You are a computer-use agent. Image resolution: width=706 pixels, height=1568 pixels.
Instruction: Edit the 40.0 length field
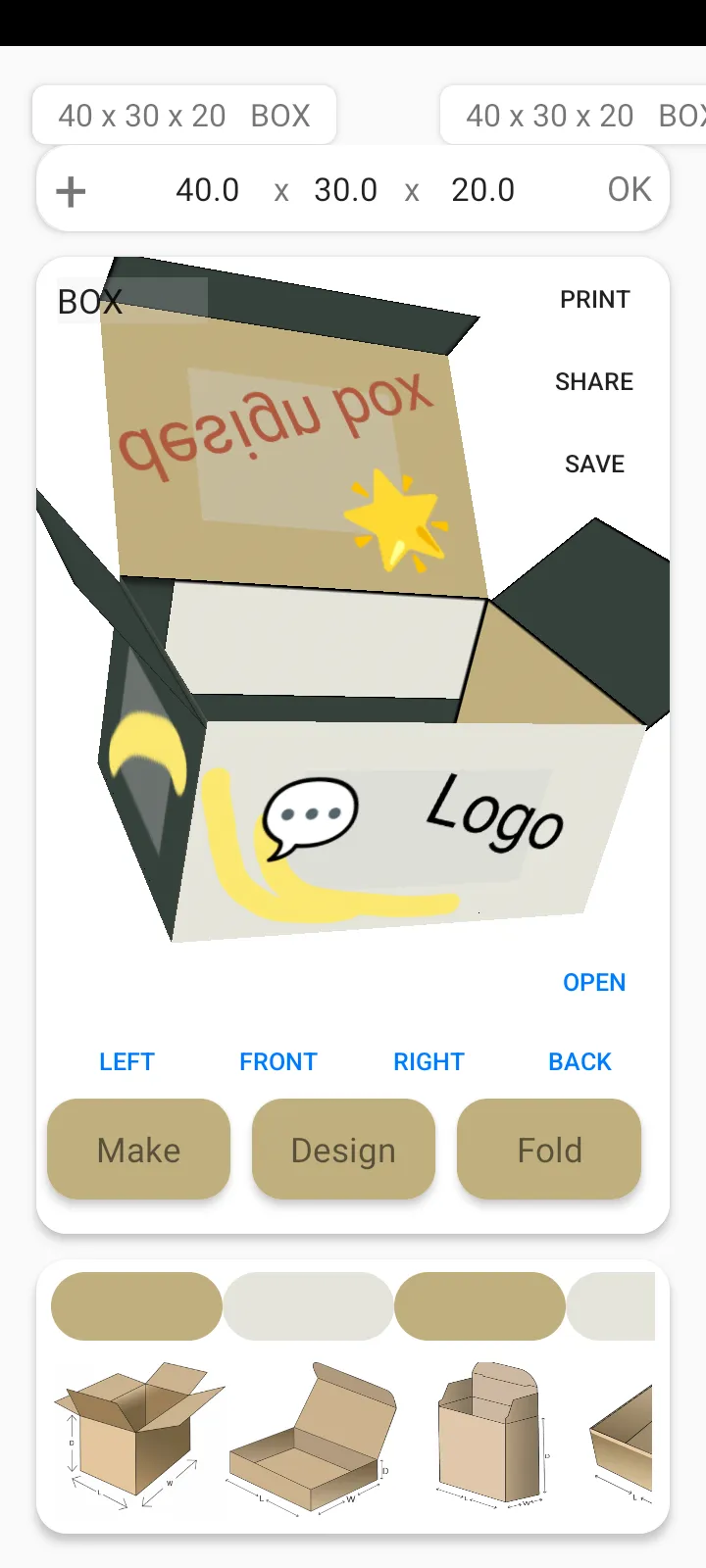(x=207, y=190)
